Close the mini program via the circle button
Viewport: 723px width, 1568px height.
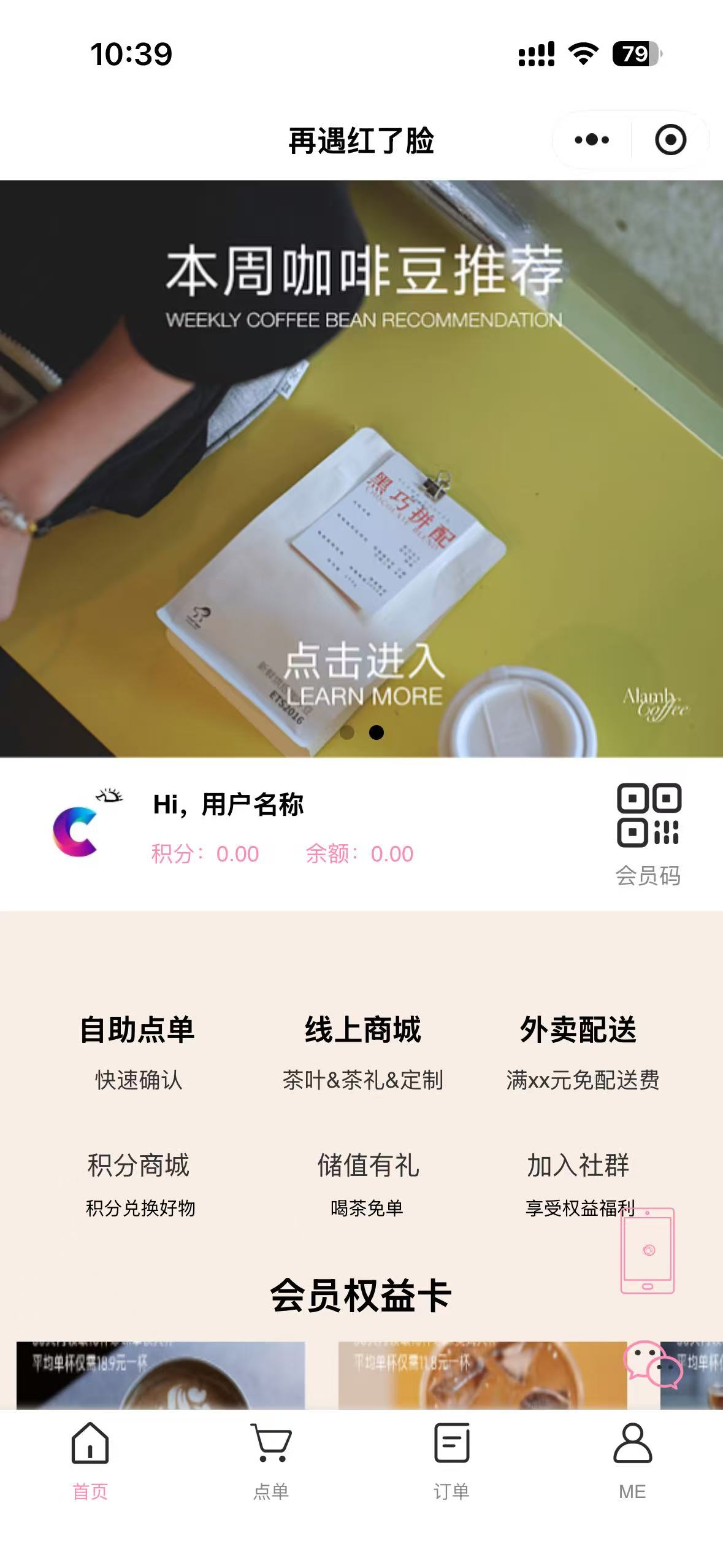click(670, 140)
